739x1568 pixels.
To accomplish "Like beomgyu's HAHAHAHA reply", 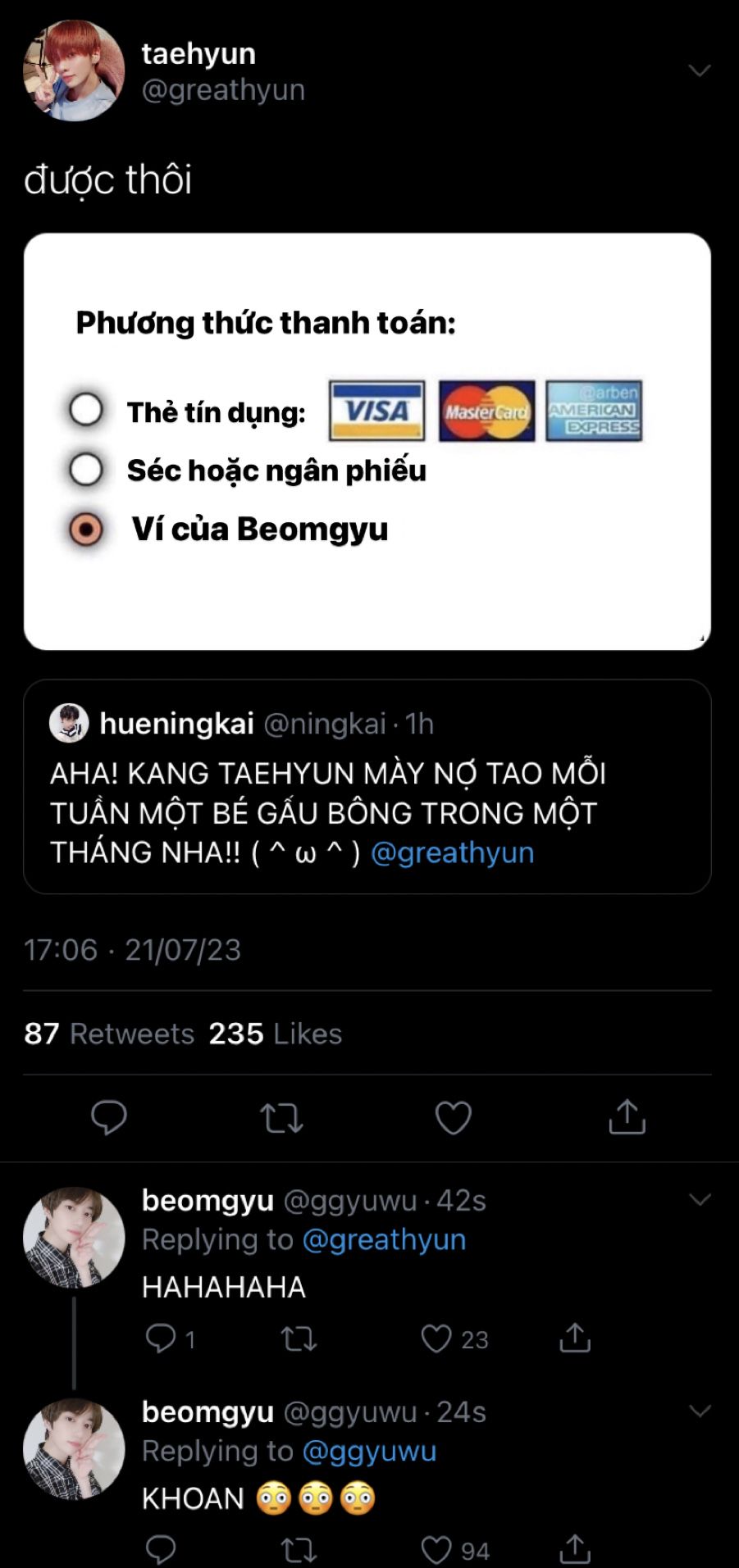I will pos(436,1338).
